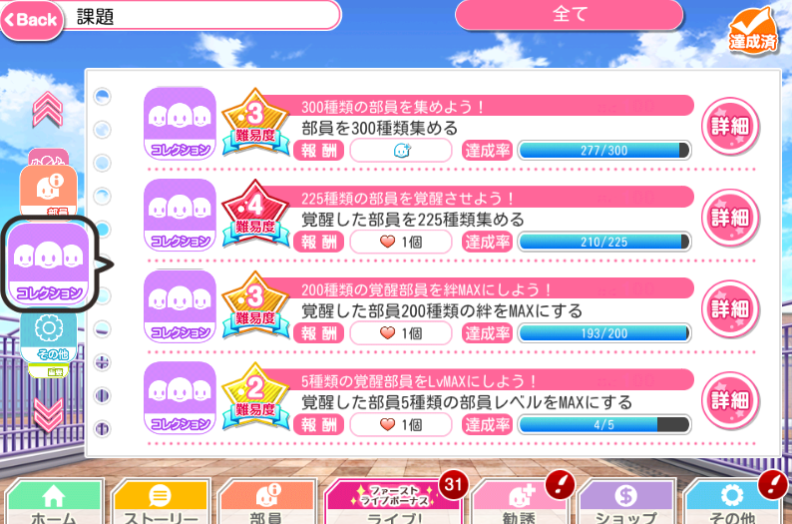Move category list down with the arrows
This screenshot has width=792, height=524.
pyautogui.click(x=48, y=413)
